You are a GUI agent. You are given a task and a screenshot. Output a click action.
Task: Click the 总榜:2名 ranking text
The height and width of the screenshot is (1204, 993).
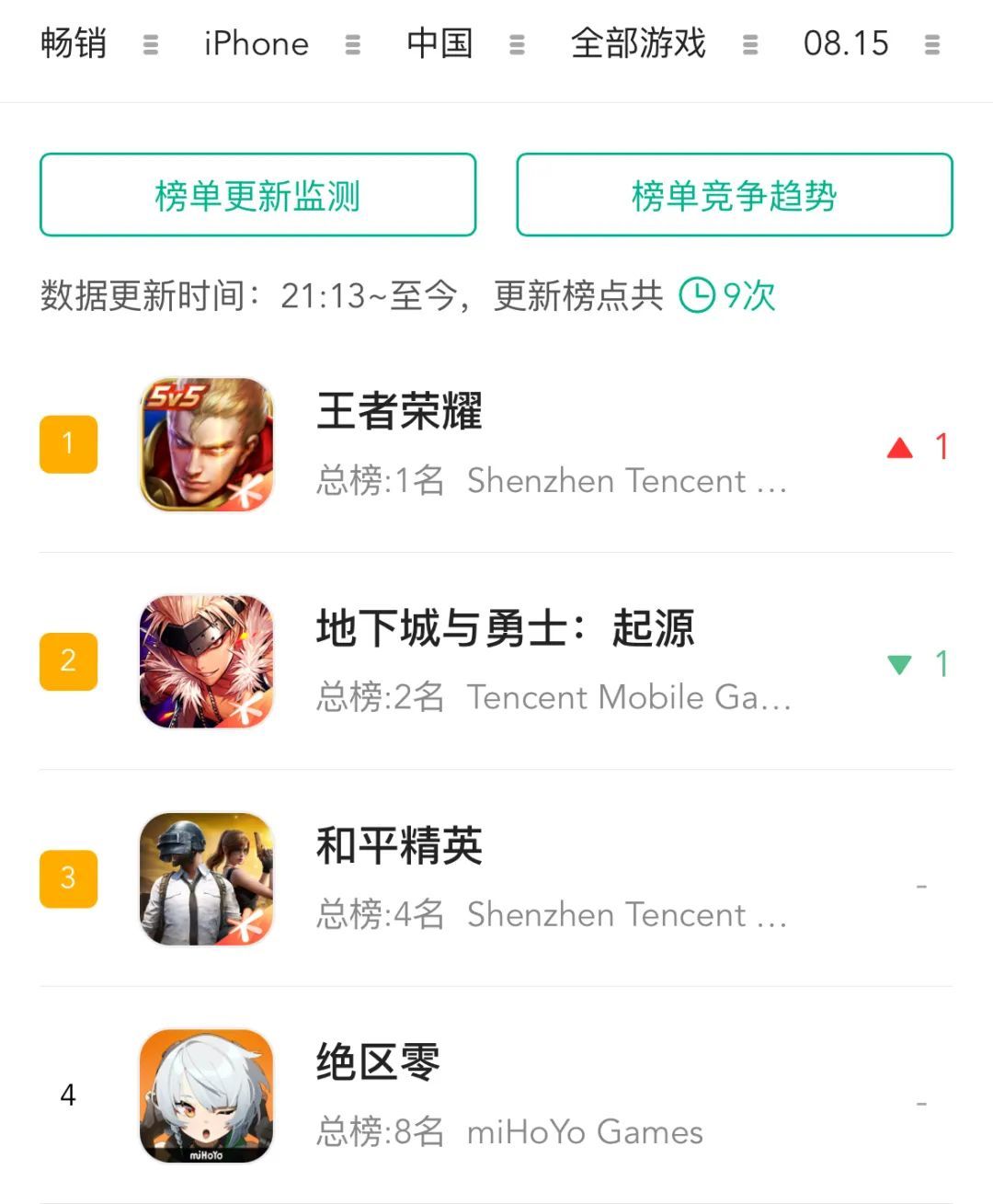tap(380, 696)
